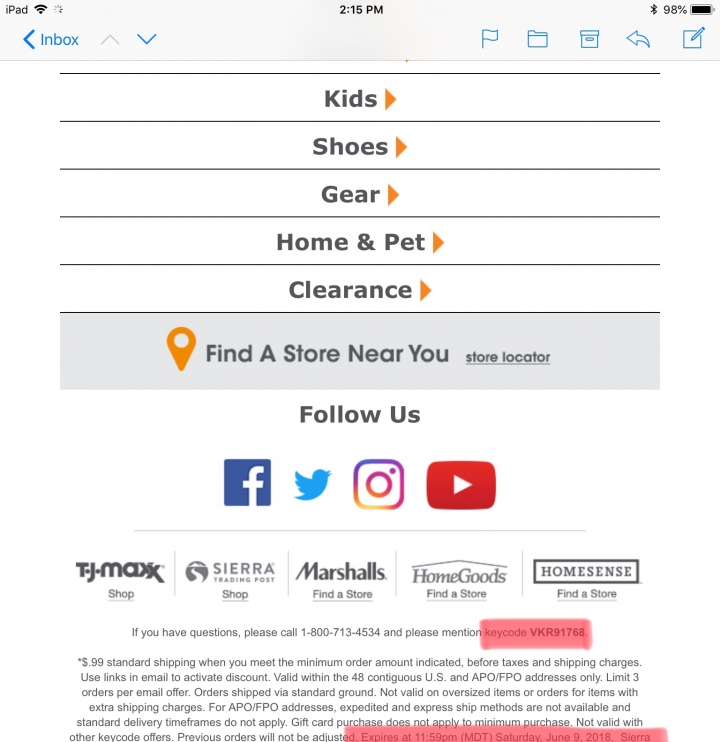View Home & Pet items
This screenshot has height=742, width=720.
point(360,242)
